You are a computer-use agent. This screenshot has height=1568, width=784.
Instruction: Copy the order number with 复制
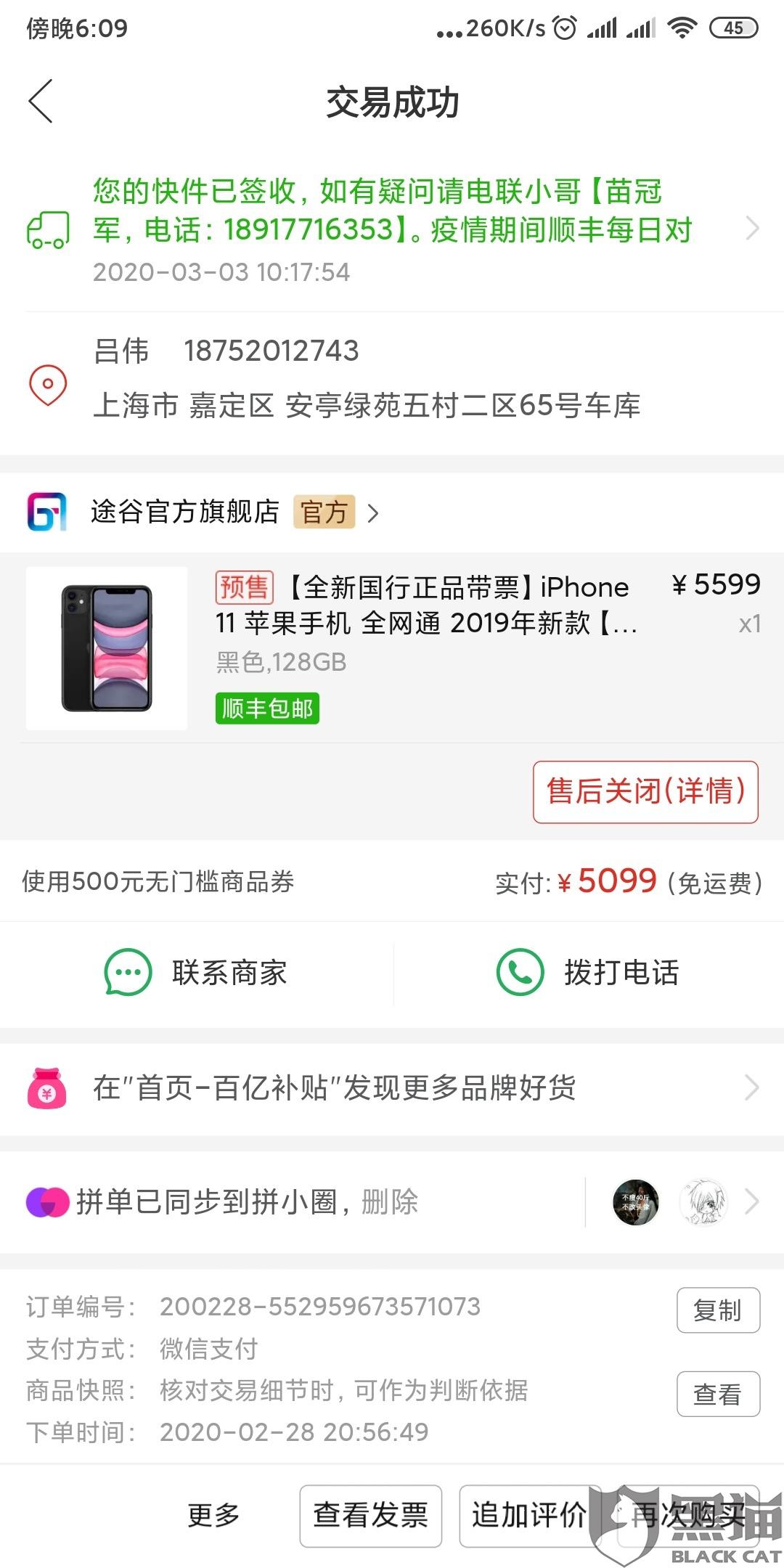(x=718, y=1310)
